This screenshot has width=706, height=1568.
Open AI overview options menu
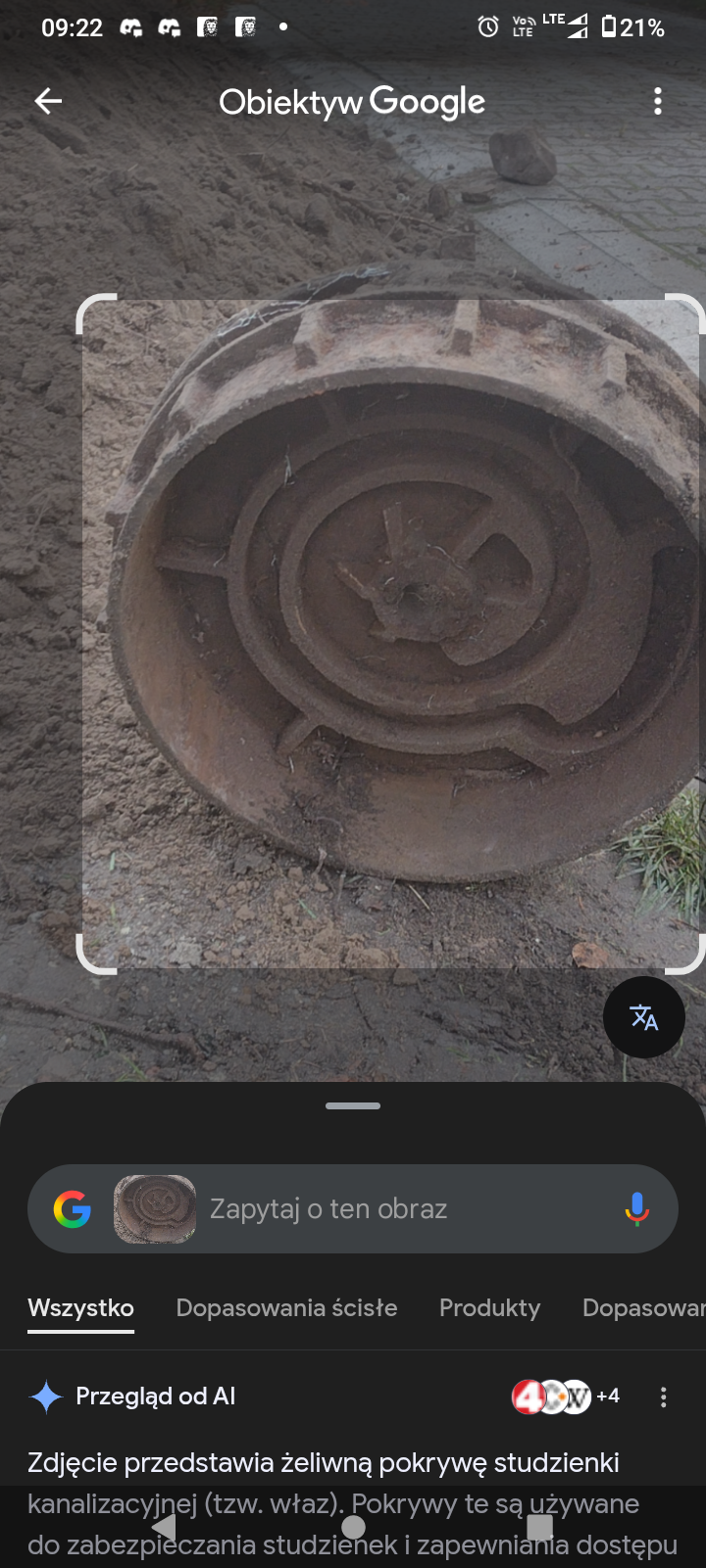663,1396
